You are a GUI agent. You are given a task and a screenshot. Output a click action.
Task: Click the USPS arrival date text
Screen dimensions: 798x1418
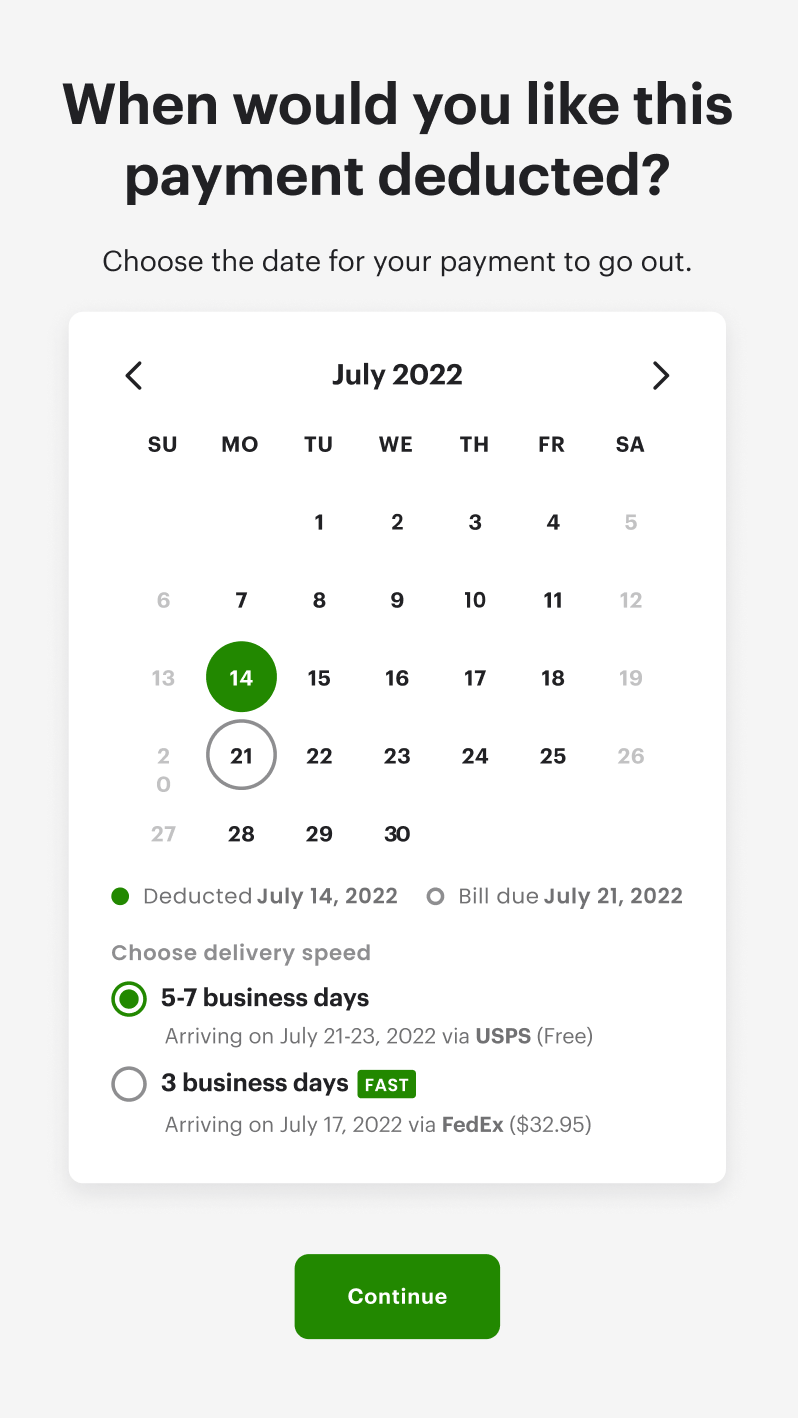[x=378, y=1036]
